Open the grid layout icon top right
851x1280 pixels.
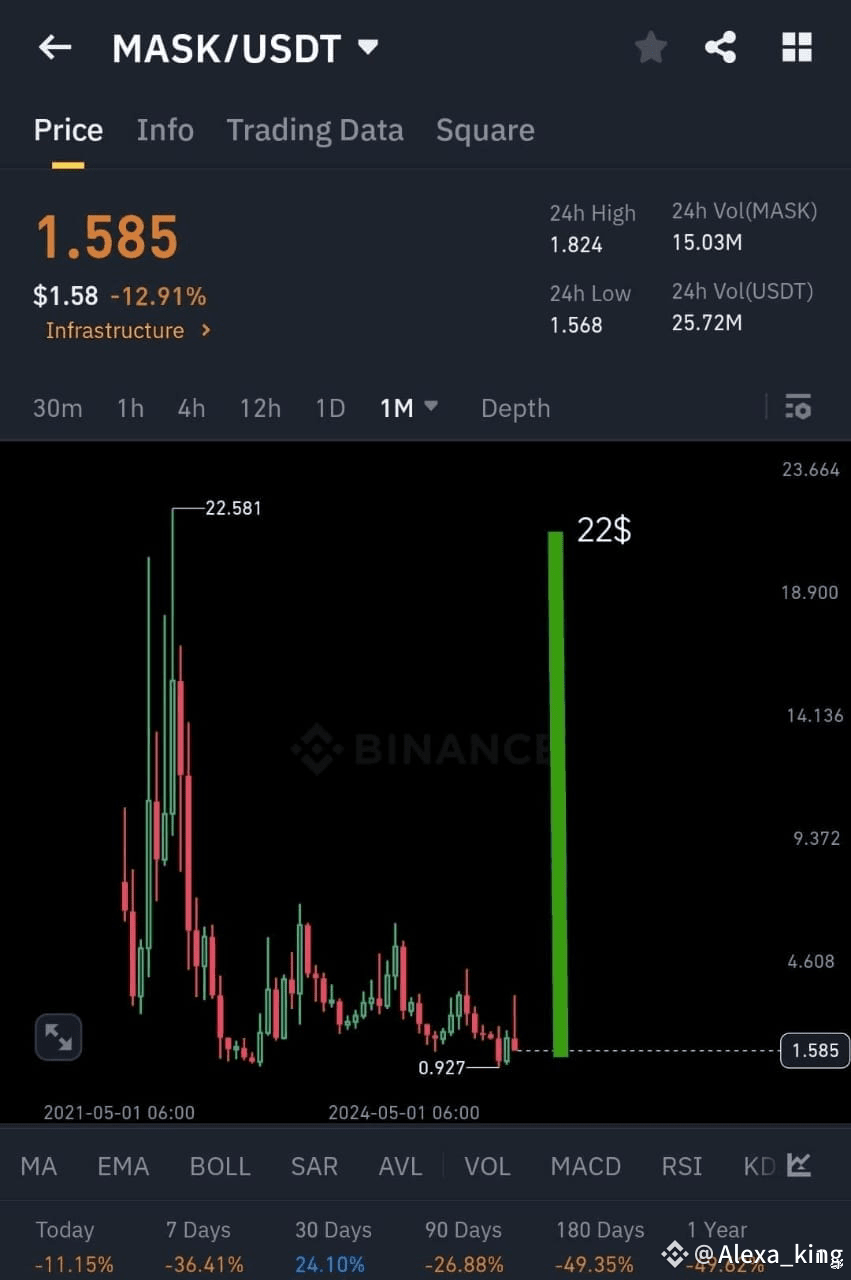(796, 47)
